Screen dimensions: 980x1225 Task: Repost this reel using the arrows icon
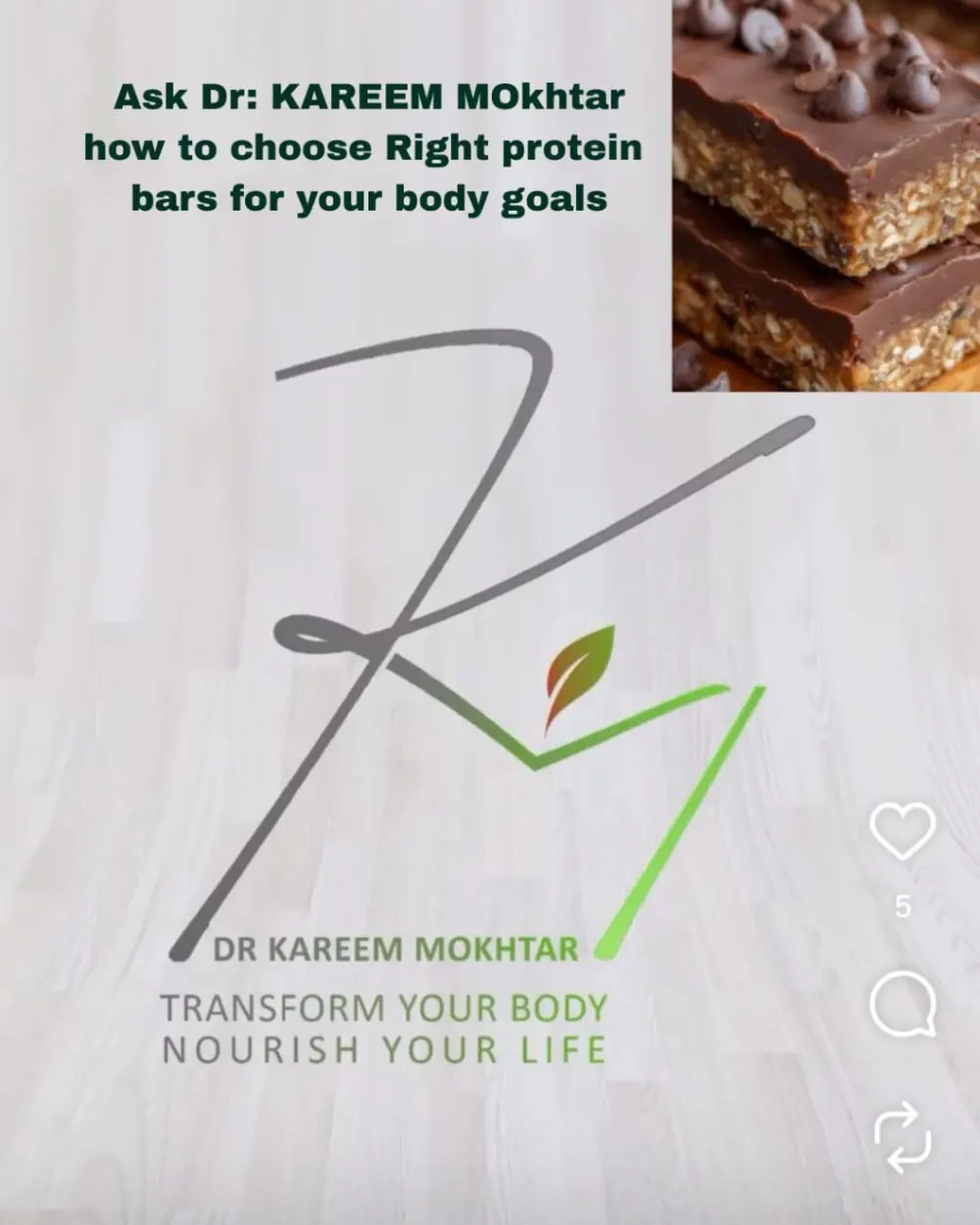(x=903, y=1137)
